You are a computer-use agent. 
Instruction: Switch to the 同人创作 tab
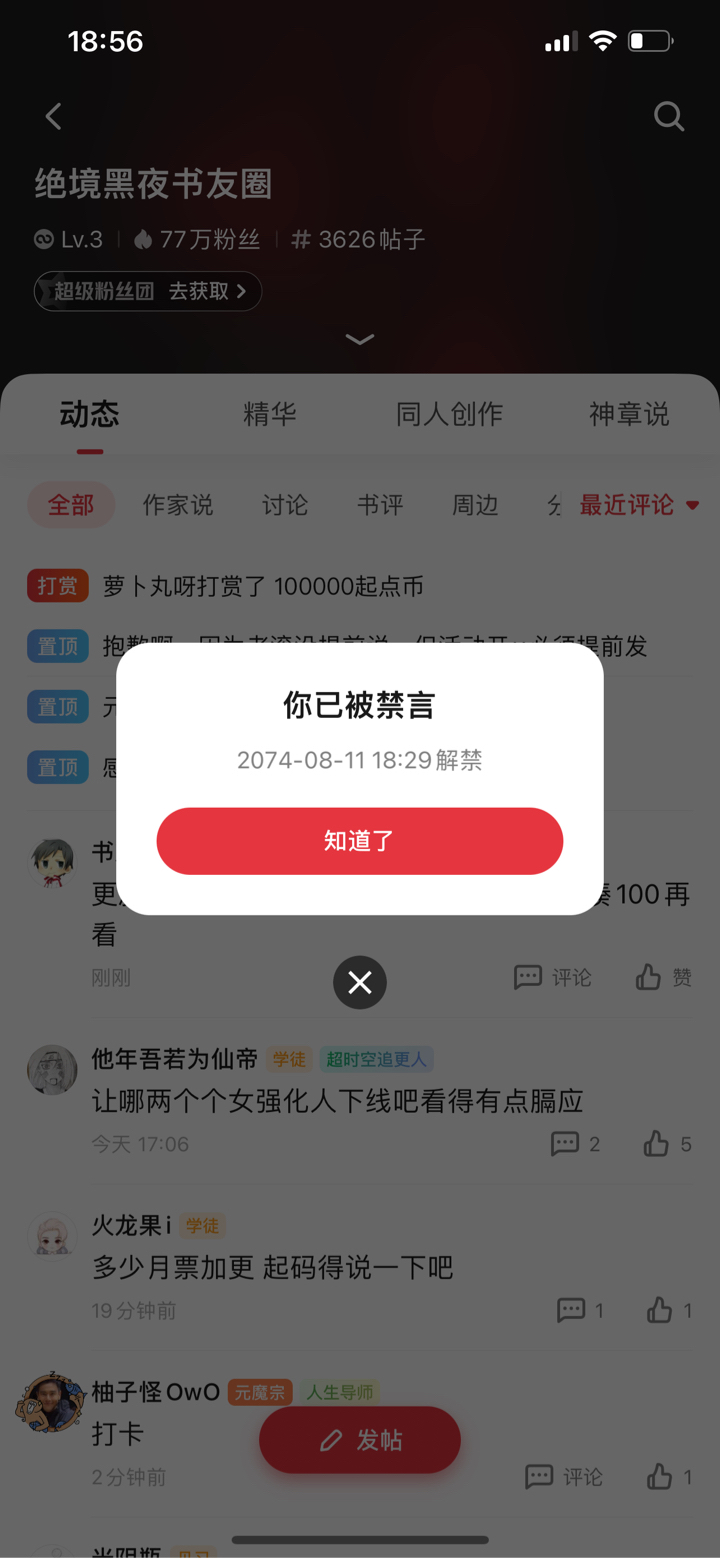(449, 414)
